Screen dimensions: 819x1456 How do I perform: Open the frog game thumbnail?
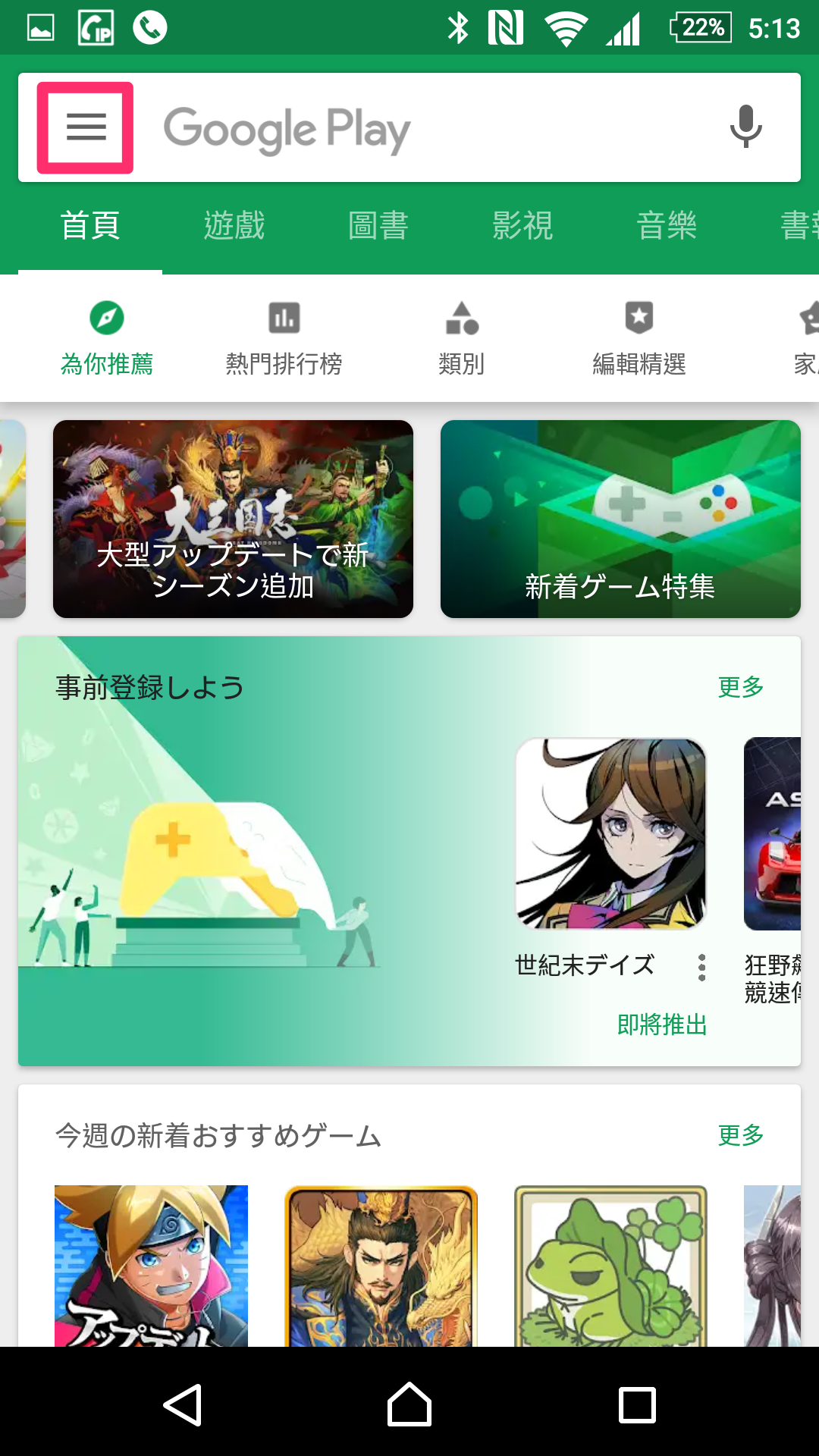coord(610,1265)
